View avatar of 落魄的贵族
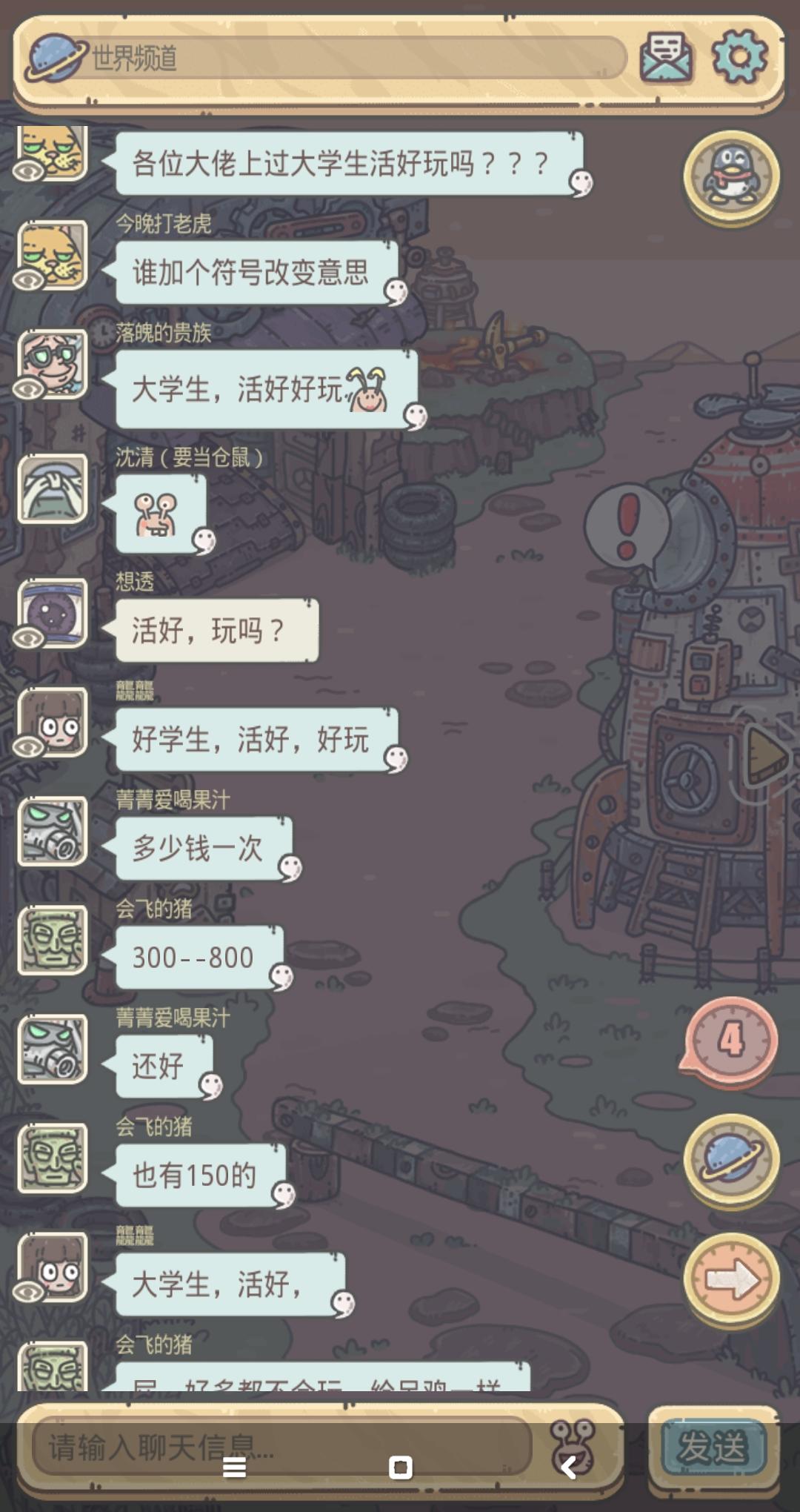The image size is (800, 1512). point(53,364)
